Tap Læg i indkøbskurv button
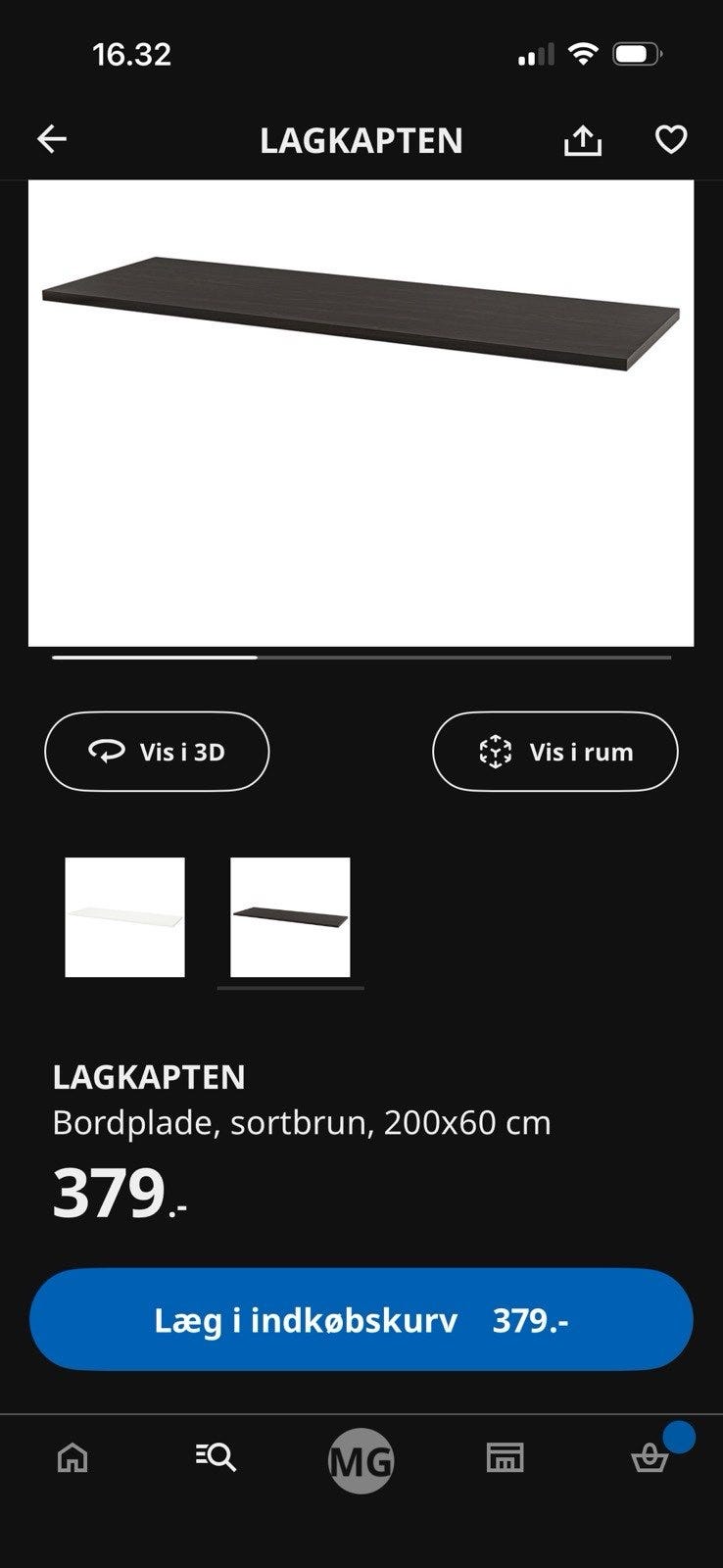The width and height of the screenshot is (723, 1568). pyautogui.click(x=361, y=1319)
